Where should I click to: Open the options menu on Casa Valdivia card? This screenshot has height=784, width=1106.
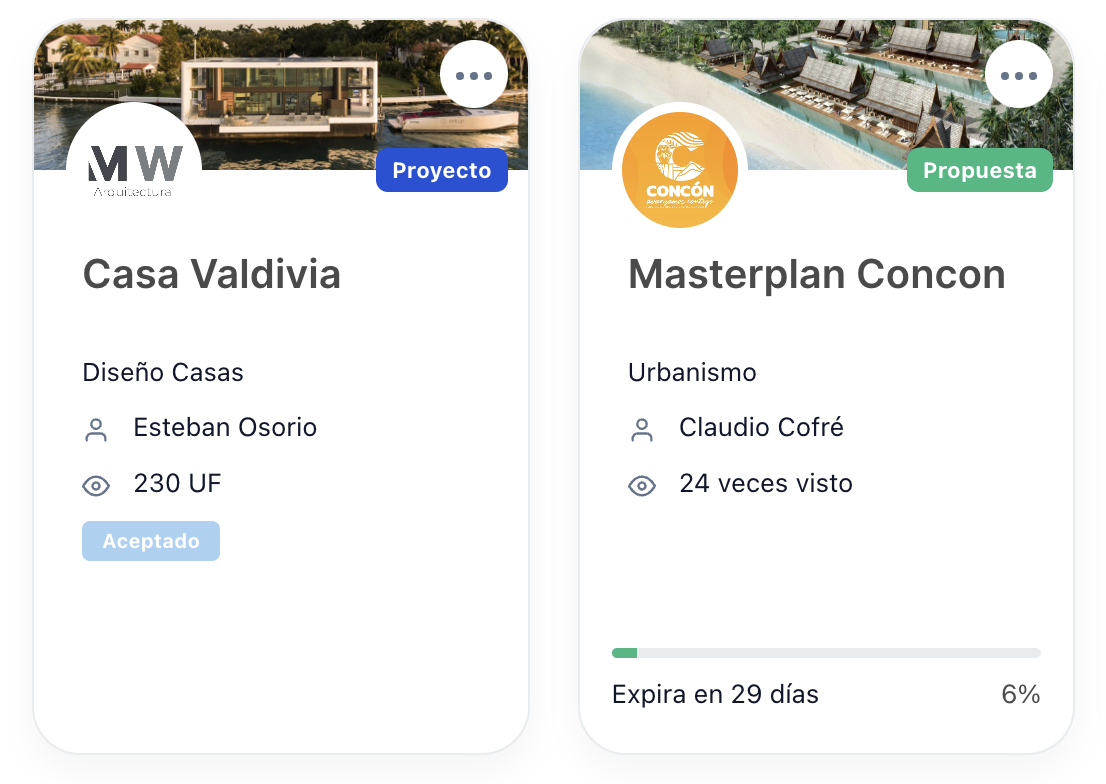pos(473,75)
